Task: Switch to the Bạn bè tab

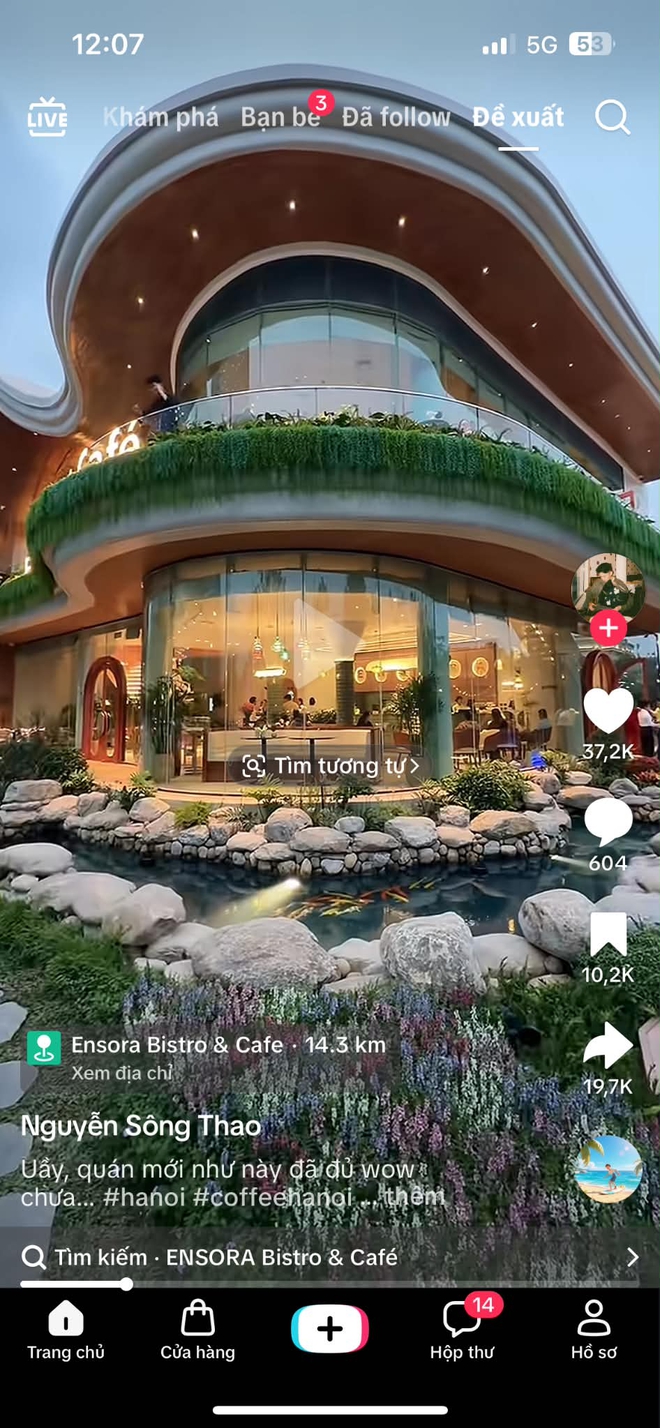Action: [x=280, y=118]
